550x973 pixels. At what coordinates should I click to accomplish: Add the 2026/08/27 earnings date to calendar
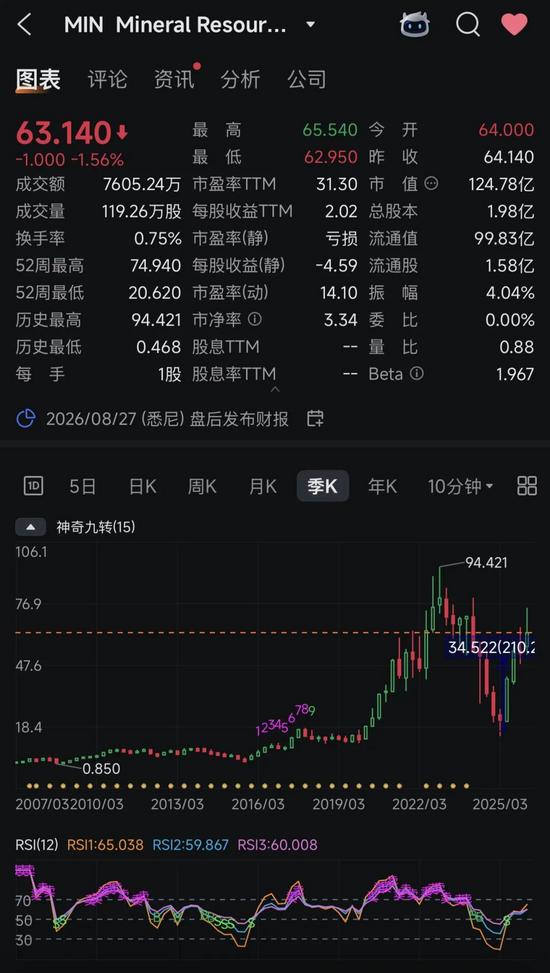[315, 419]
